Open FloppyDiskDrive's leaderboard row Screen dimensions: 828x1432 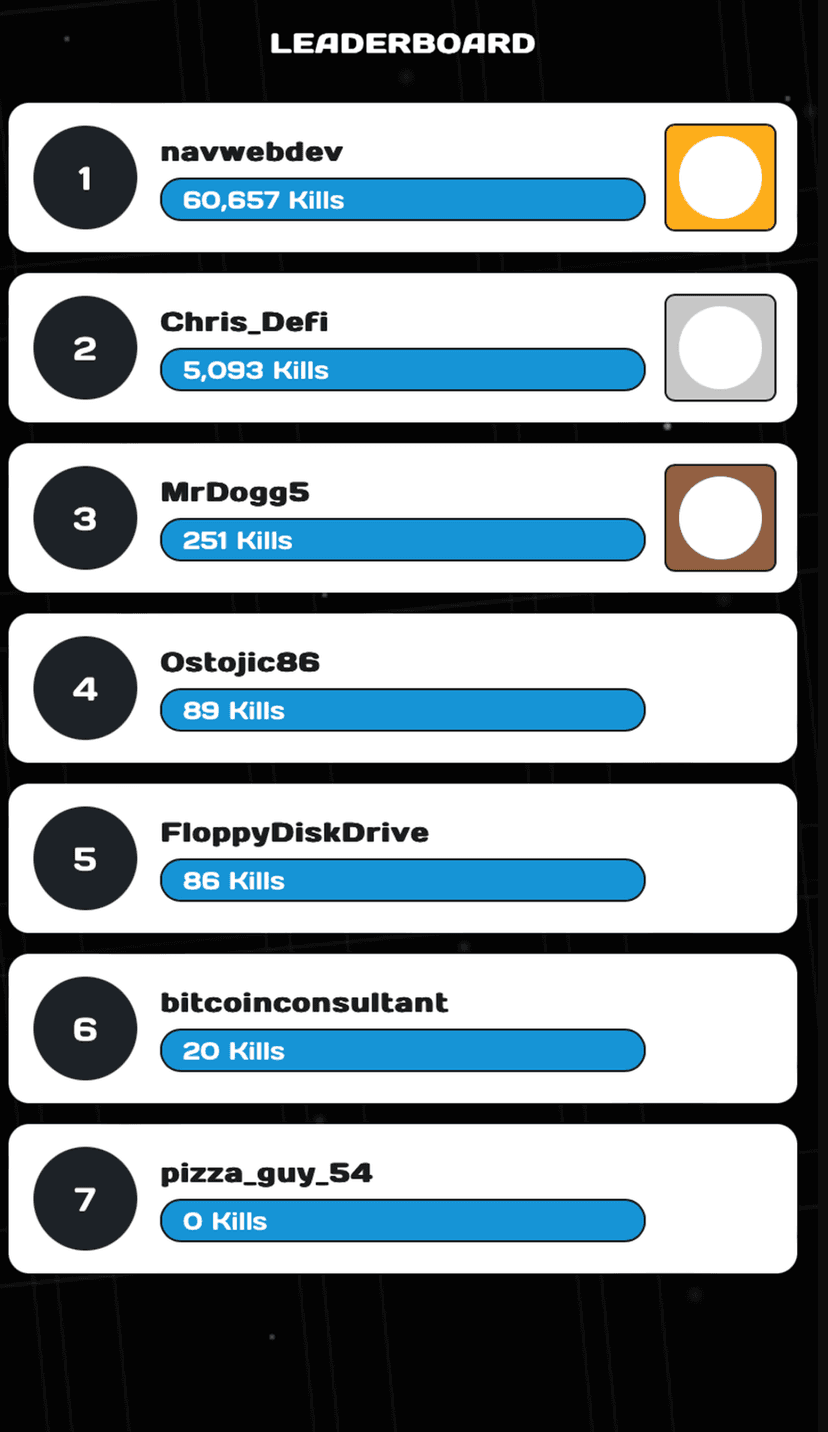pyautogui.click(x=402, y=858)
